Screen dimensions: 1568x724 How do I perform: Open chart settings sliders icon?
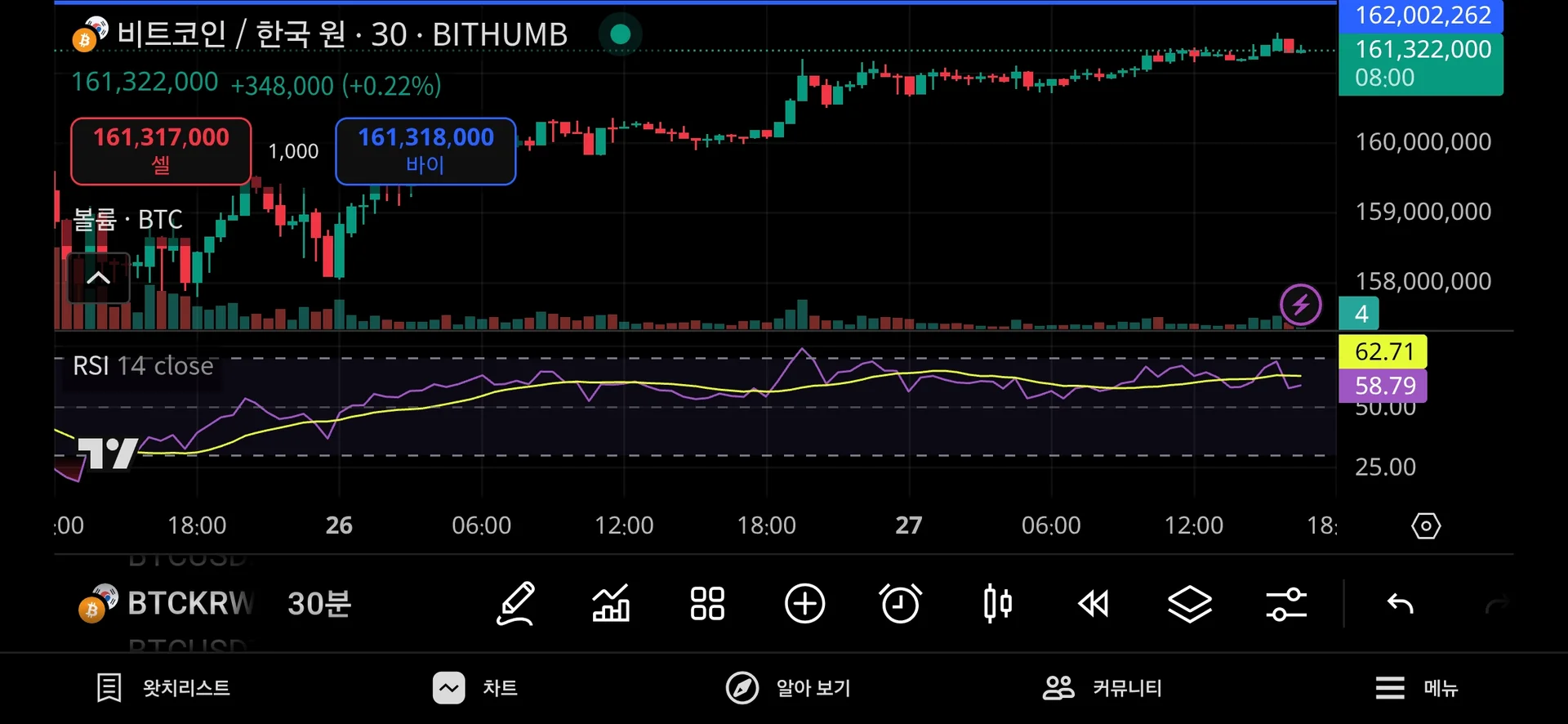pos(1285,604)
